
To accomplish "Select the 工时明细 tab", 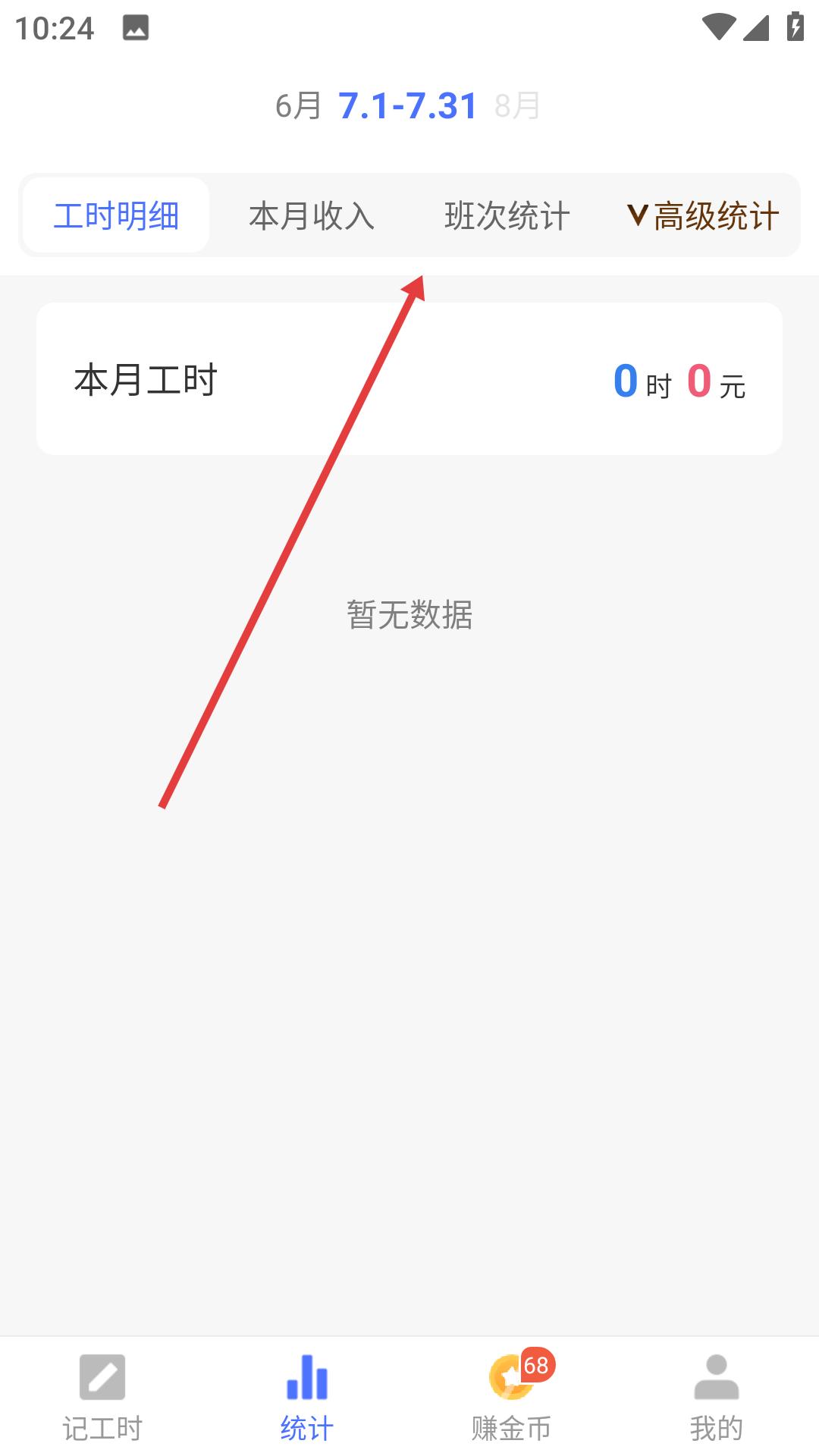I will coord(116,215).
